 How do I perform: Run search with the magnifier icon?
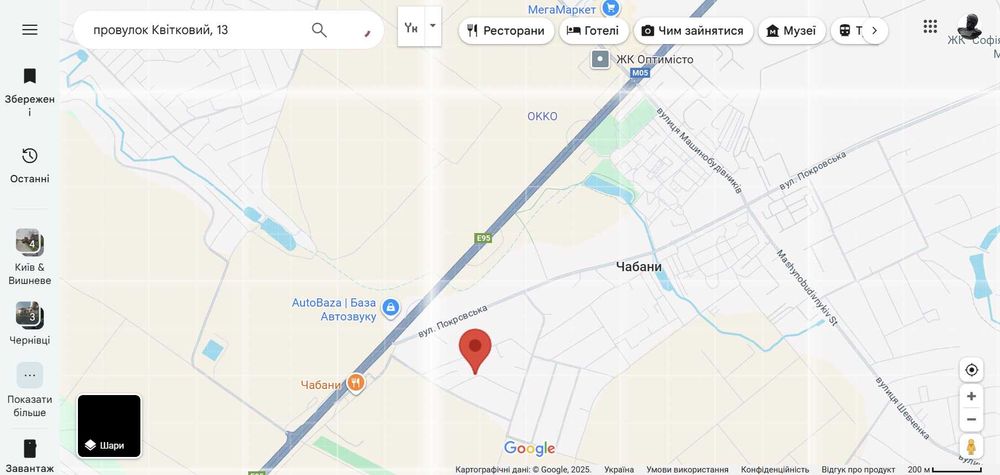319,30
